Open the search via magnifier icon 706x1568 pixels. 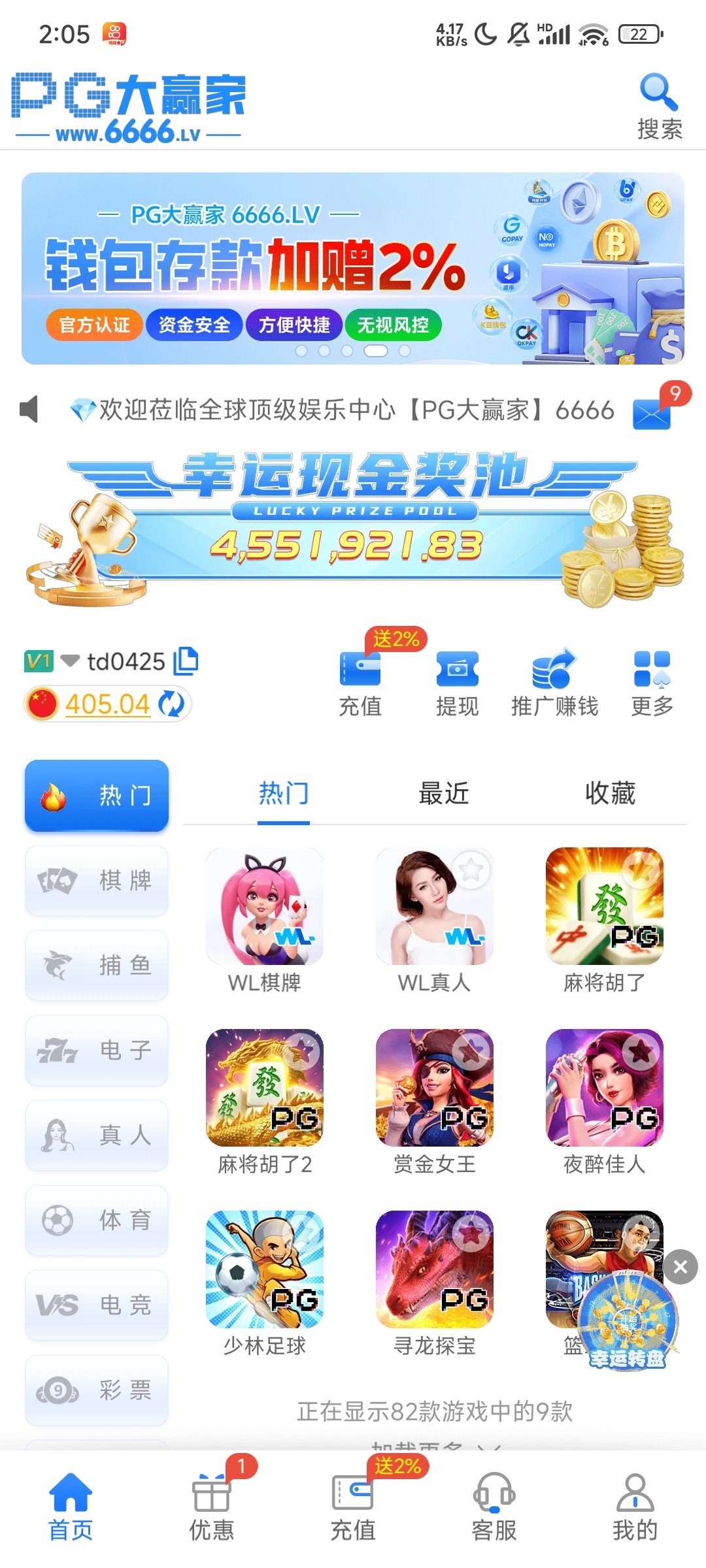pyautogui.click(x=658, y=93)
